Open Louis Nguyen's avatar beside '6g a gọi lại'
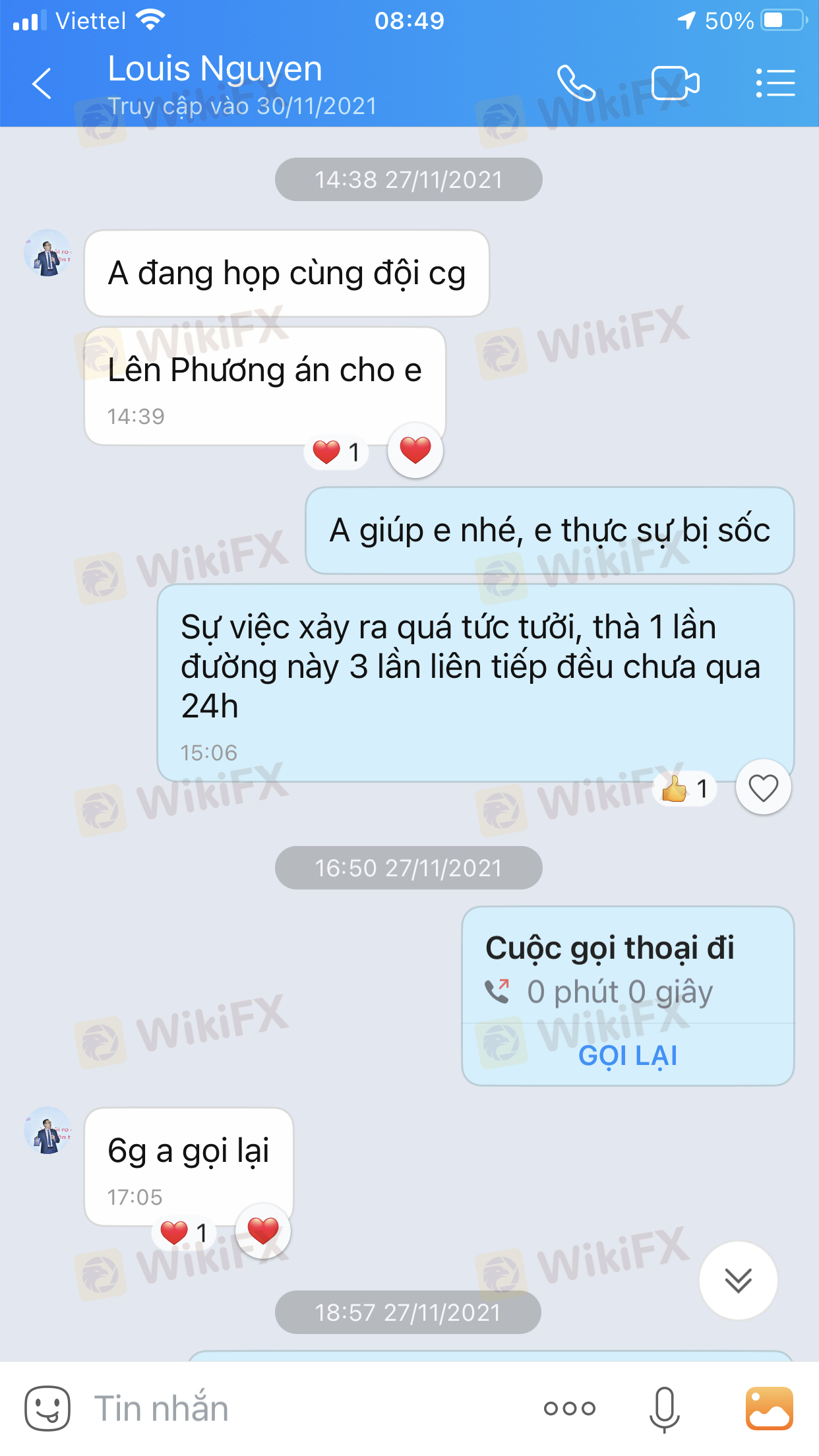 [47, 1130]
